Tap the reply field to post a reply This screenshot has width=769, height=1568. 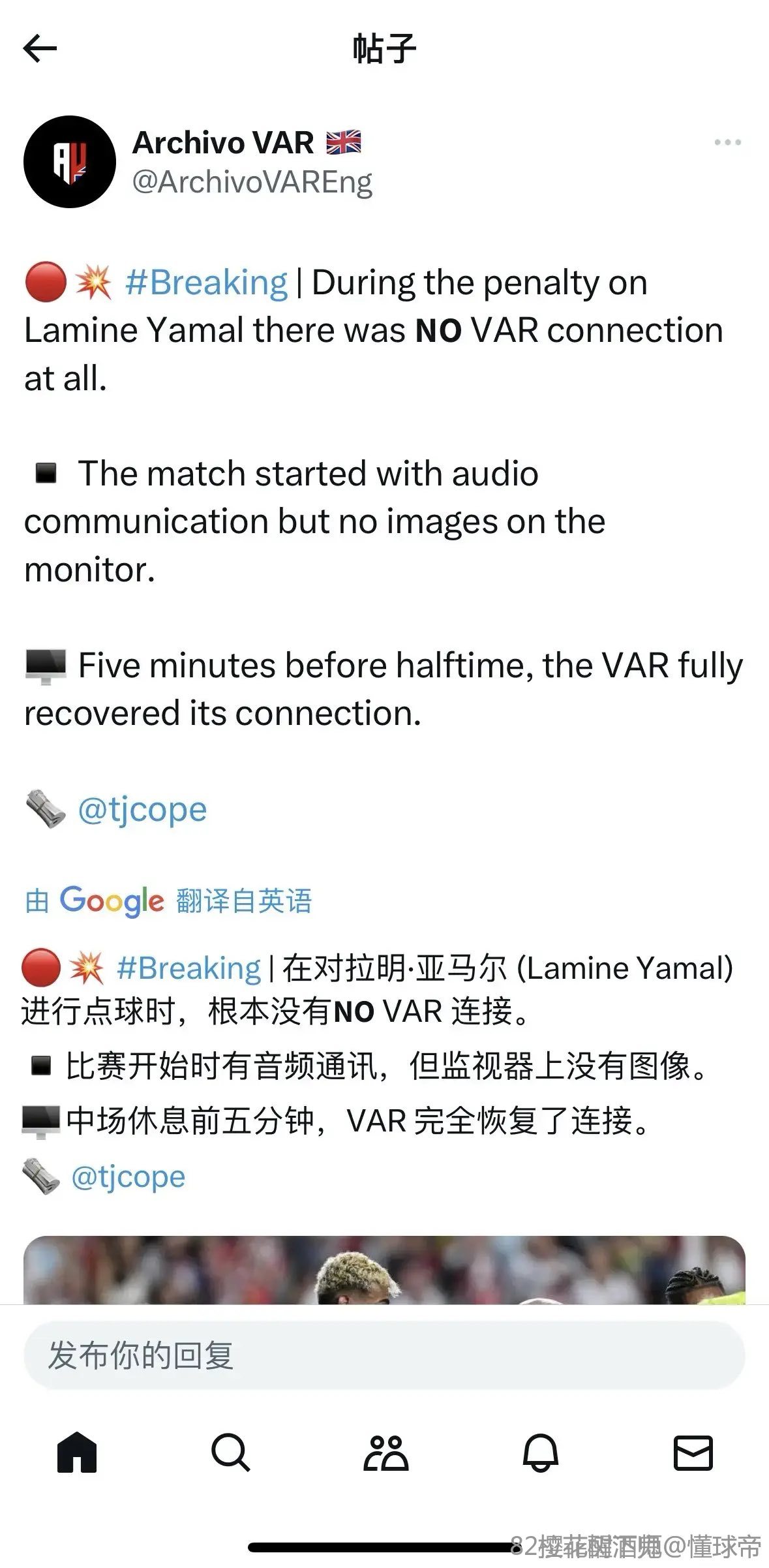384,1355
